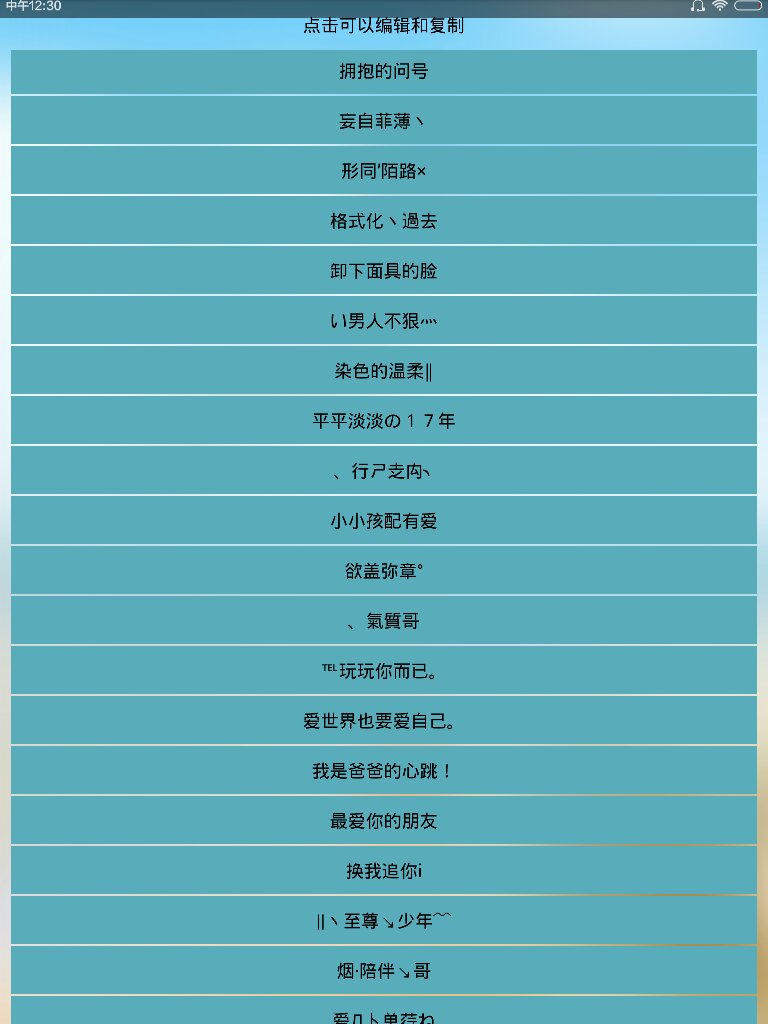This screenshot has width=768, height=1024.
Task: Choose the row 烟·陪伴↘哥
Action: (384, 972)
